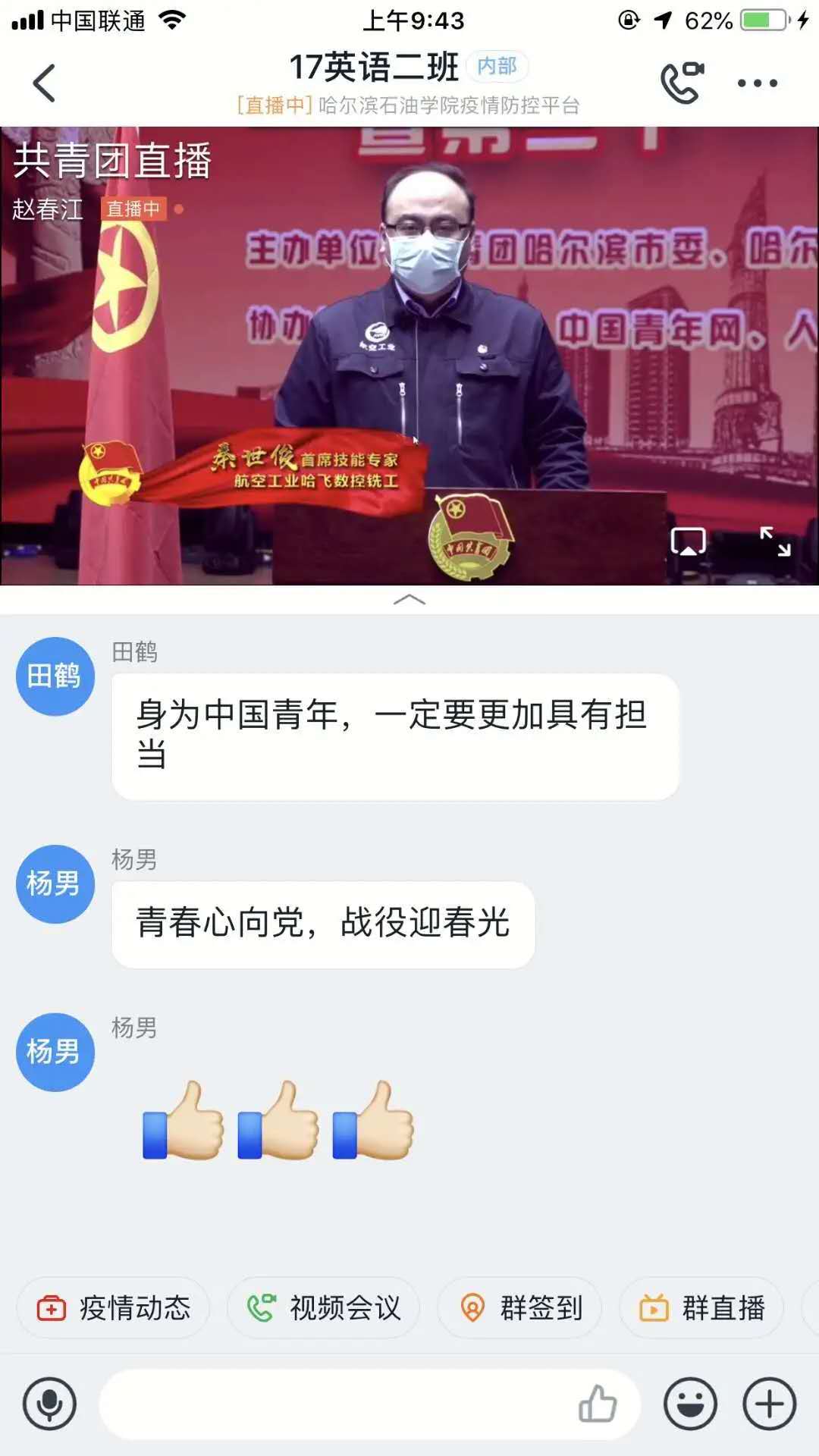Viewport: 819px width, 1456px height.
Task: Cast the live stream to a screen
Action: click(688, 542)
